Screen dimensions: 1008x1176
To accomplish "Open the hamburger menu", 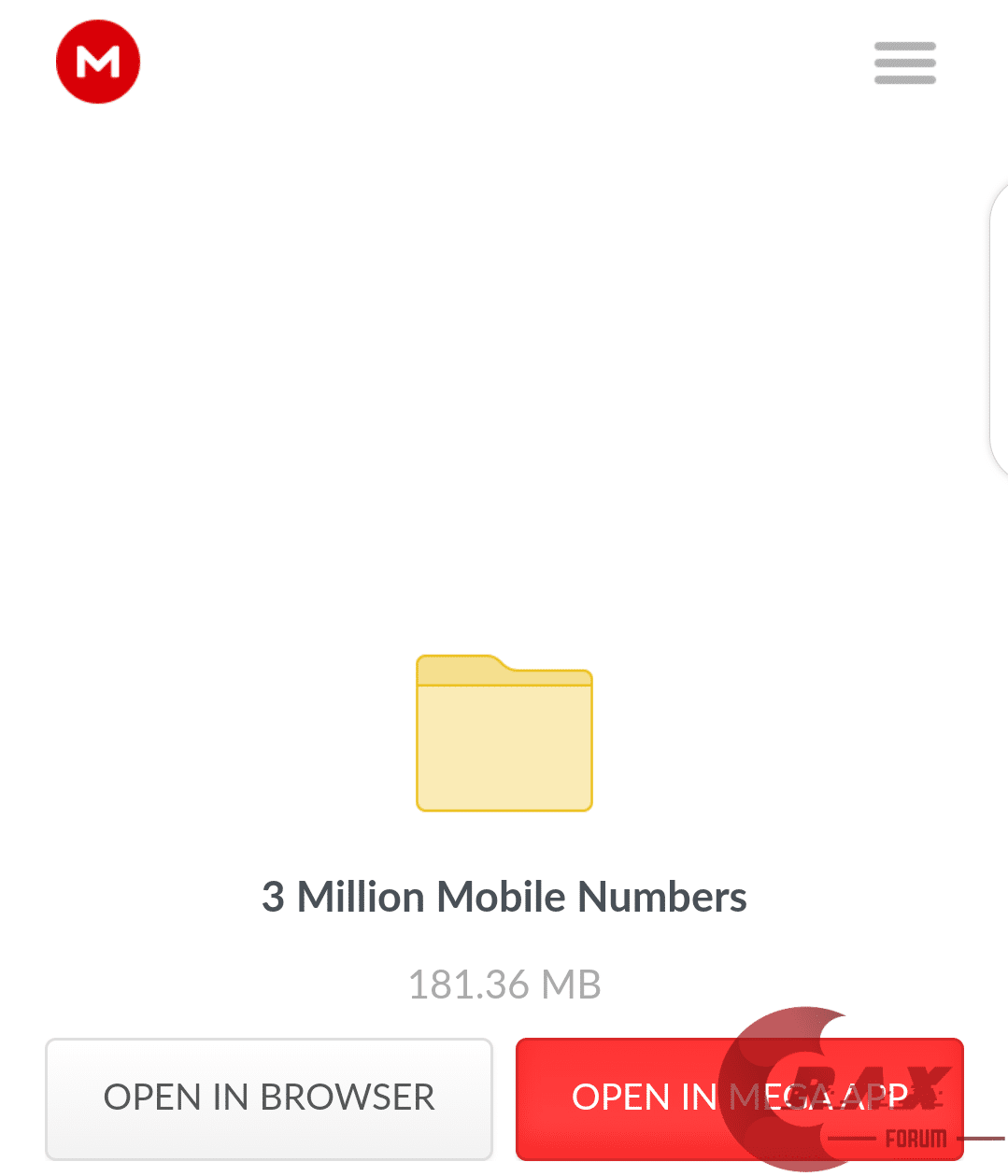I will tap(904, 63).
